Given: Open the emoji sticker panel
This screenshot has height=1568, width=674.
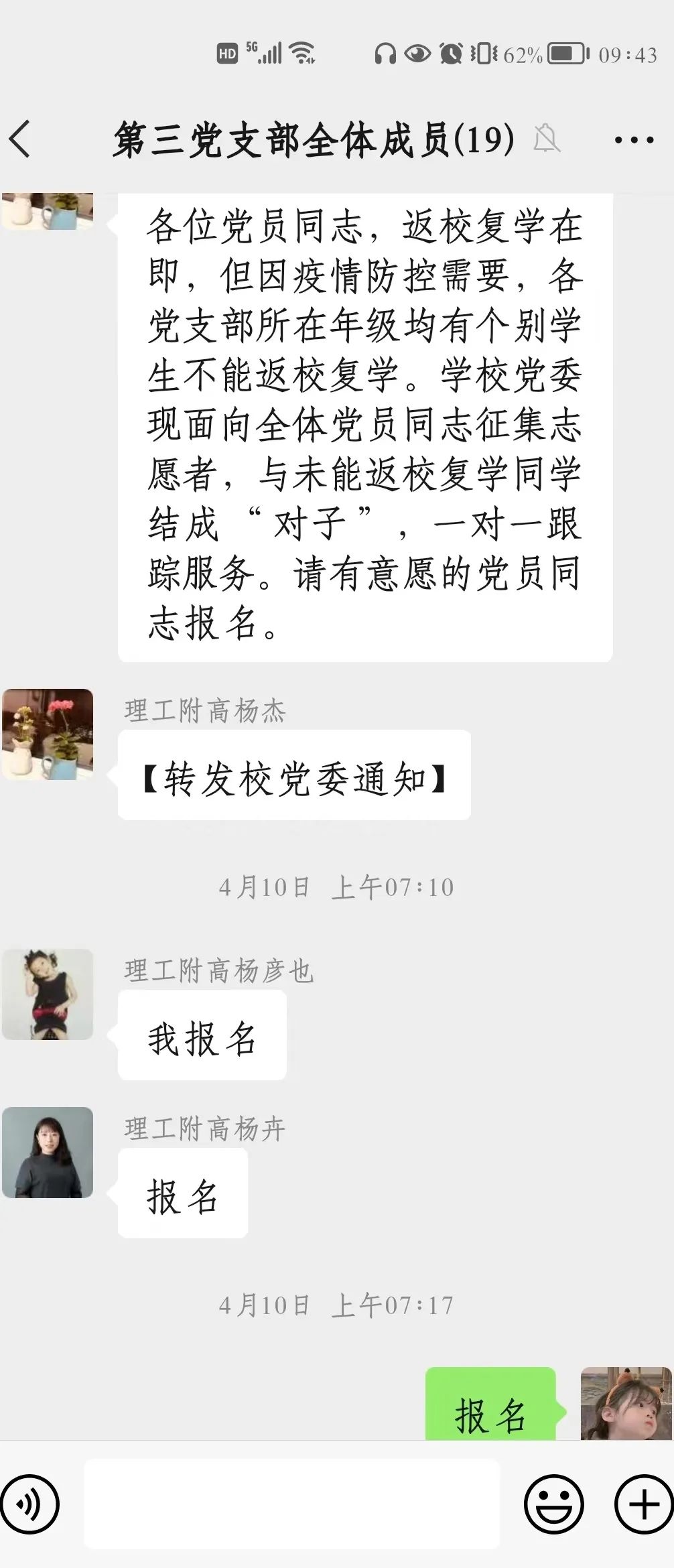Looking at the screenshot, I should [x=553, y=1504].
